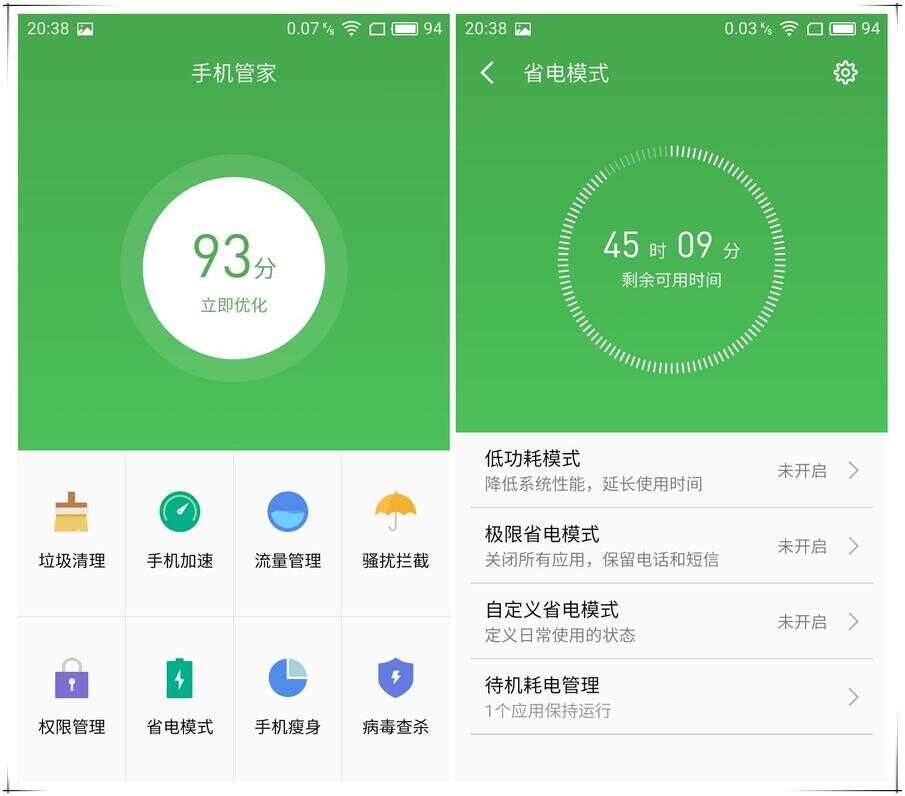Open 权限管理 permission manager
This screenshot has width=905, height=796.
(x=72, y=697)
